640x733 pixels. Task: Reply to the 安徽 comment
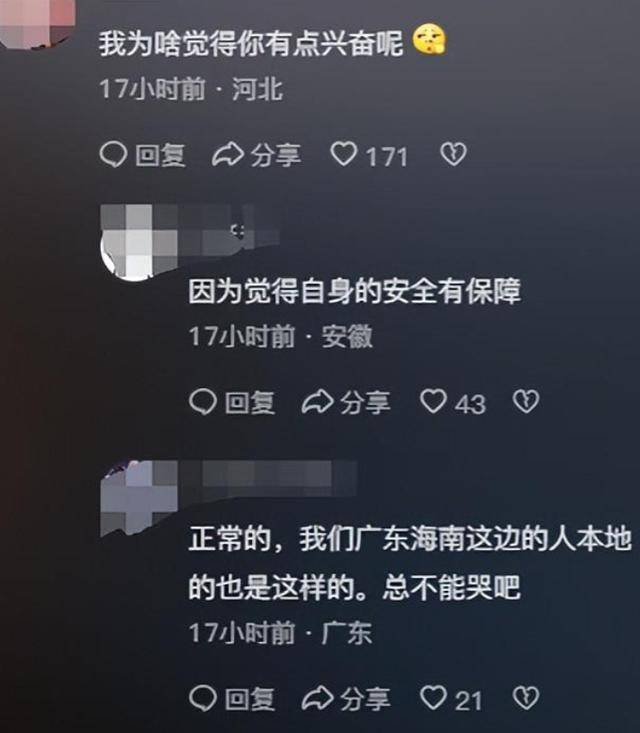pyautogui.click(x=232, y=402)
